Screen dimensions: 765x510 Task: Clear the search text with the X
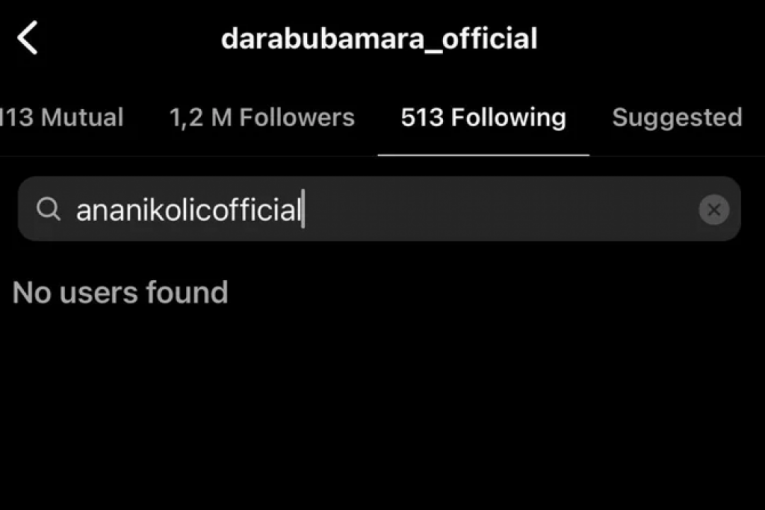point(713,210)
